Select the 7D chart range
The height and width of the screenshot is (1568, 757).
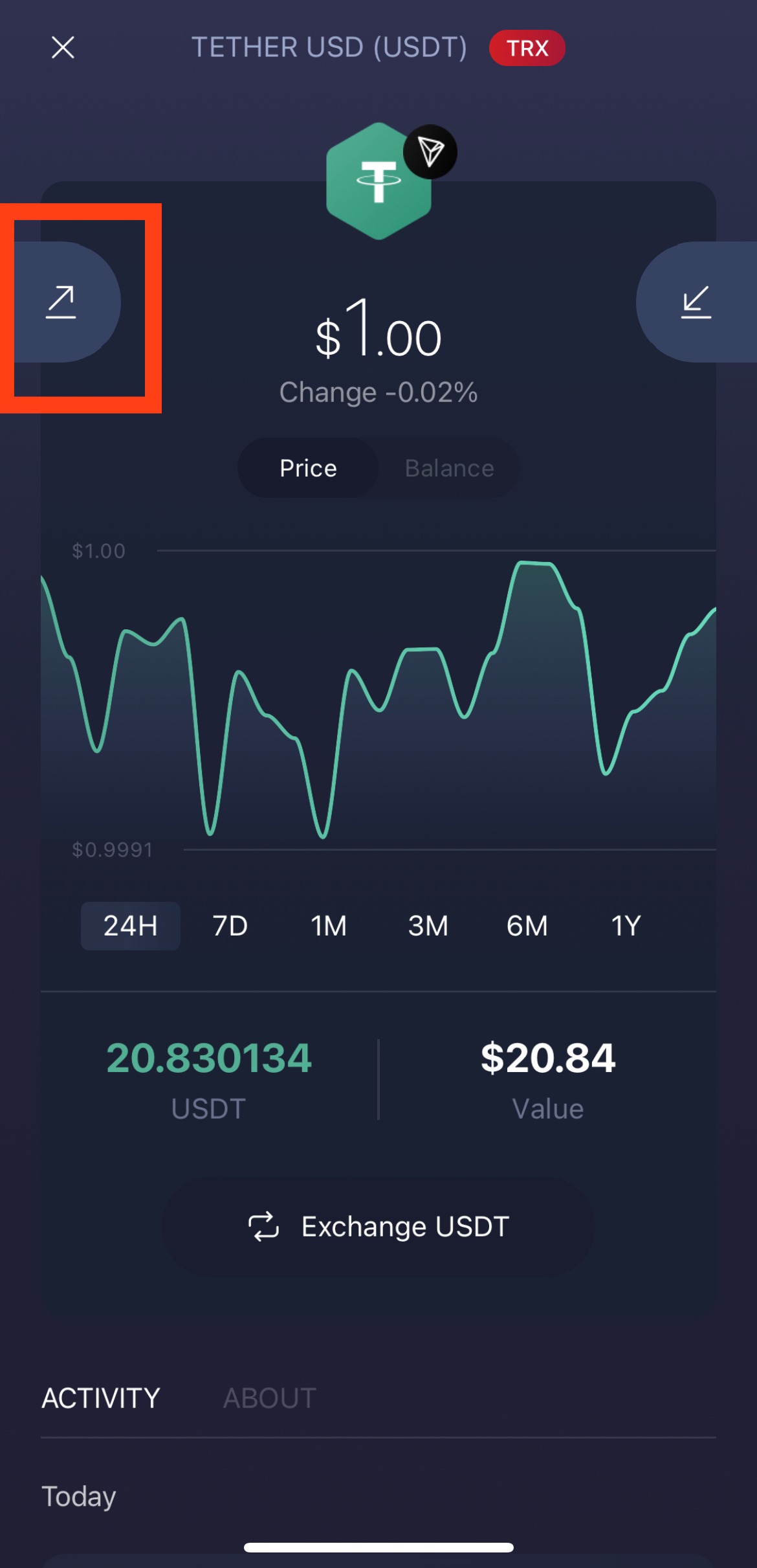(230, 926)
